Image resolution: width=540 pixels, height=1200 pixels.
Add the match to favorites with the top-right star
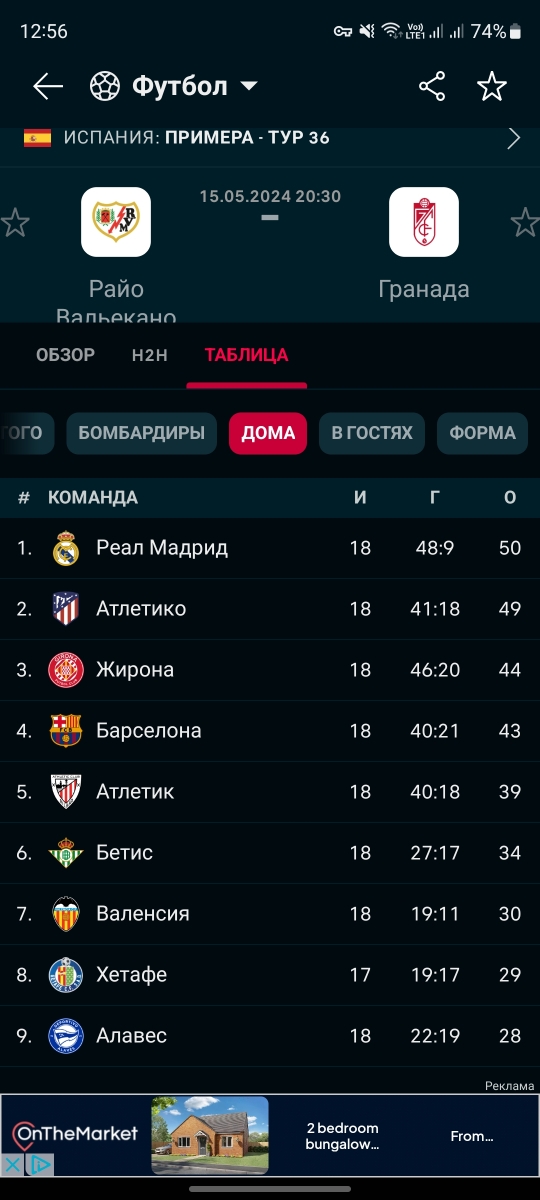tap(492, 87)
